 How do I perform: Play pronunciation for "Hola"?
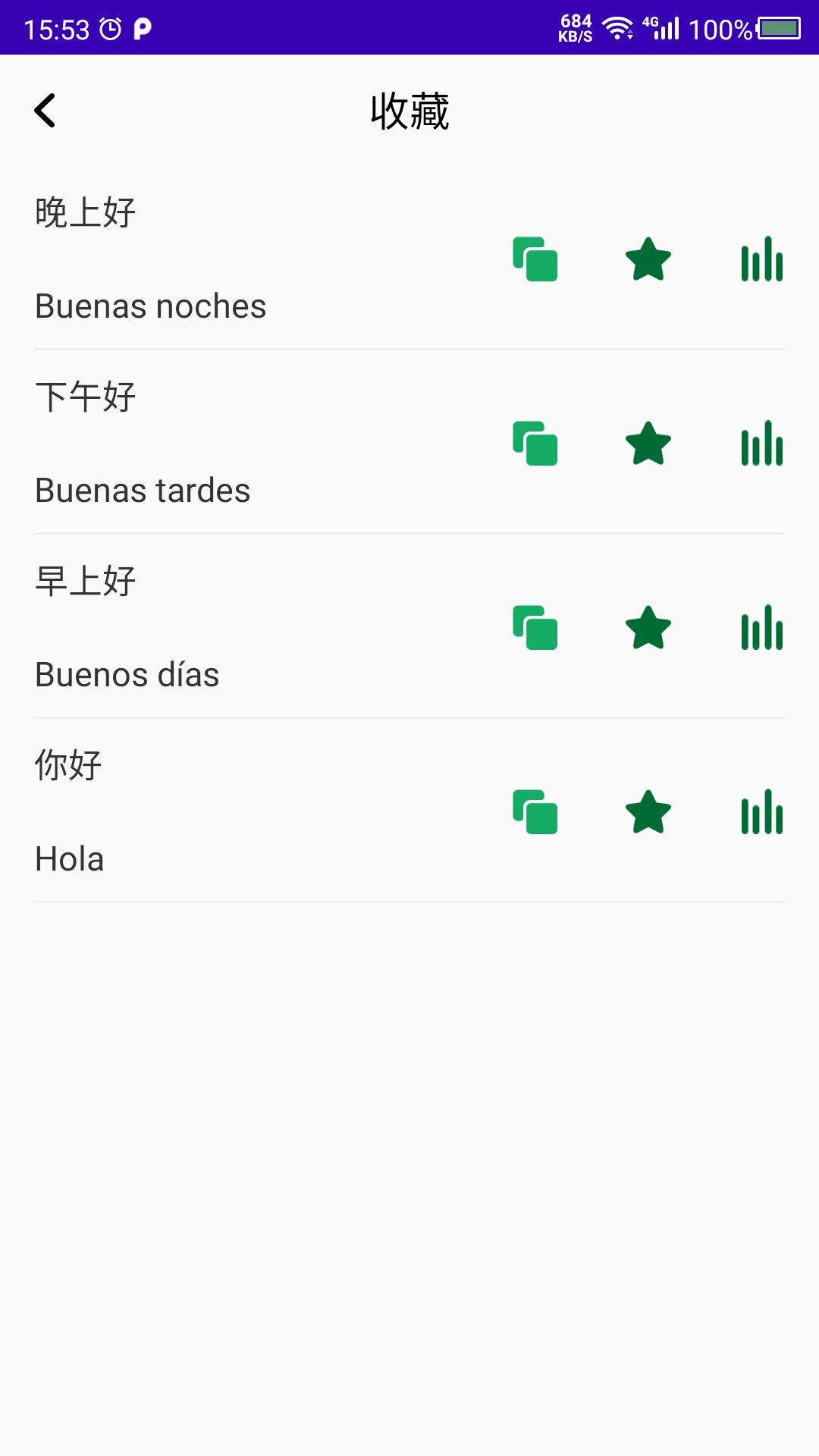(761, 813)
